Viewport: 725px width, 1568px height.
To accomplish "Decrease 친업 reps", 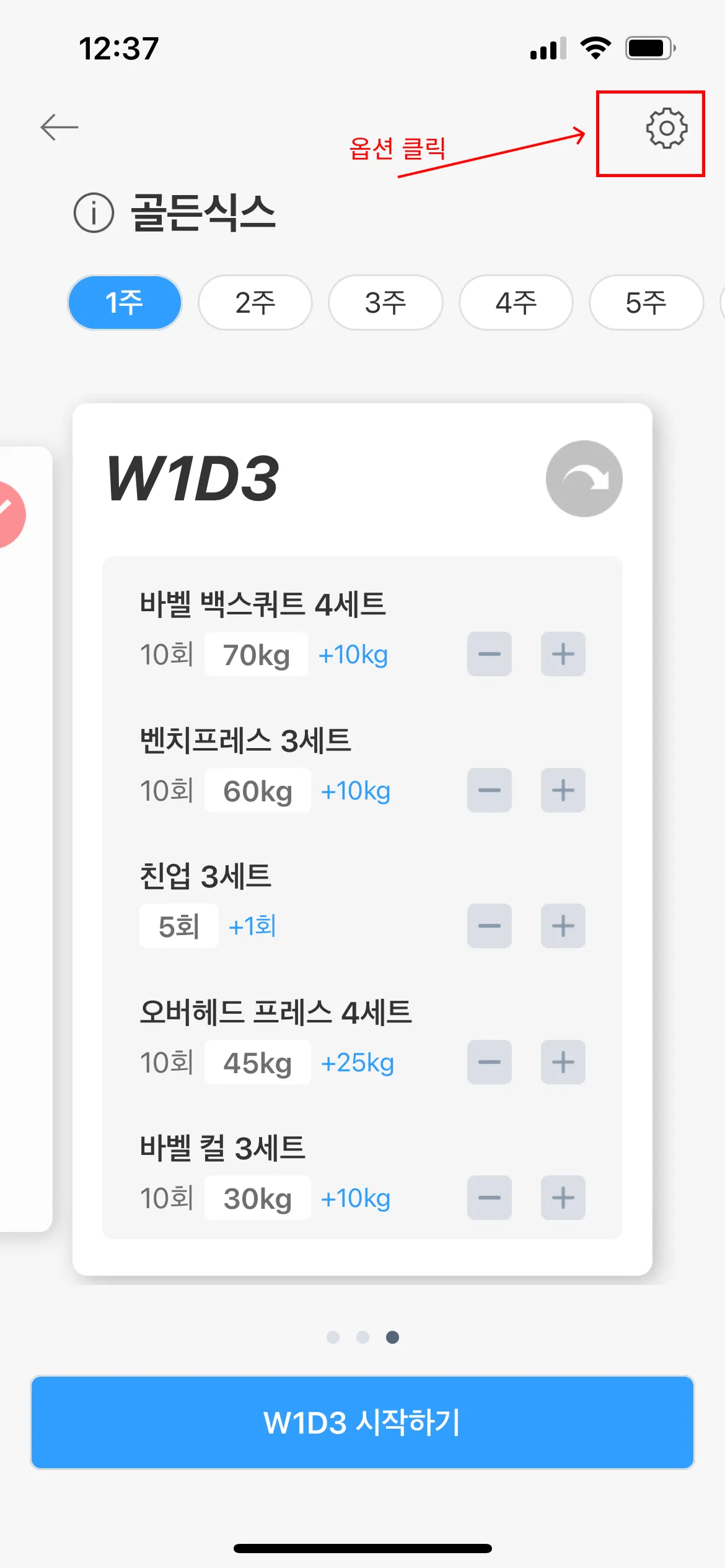I will (490, 926).
